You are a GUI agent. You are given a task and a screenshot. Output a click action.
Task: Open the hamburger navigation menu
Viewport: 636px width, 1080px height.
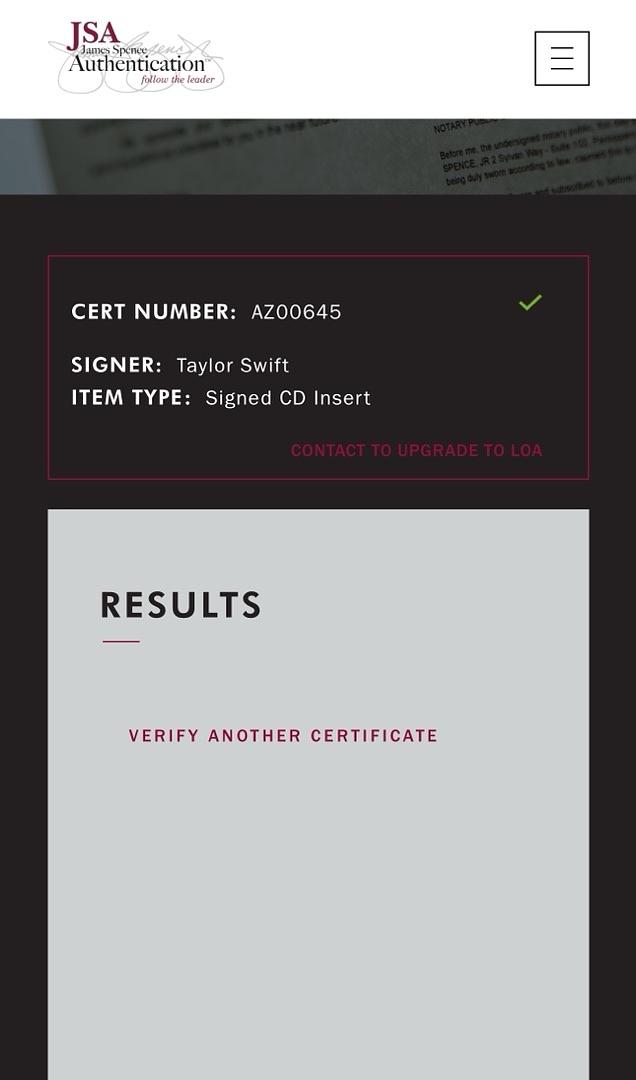(x=561, y=59)
